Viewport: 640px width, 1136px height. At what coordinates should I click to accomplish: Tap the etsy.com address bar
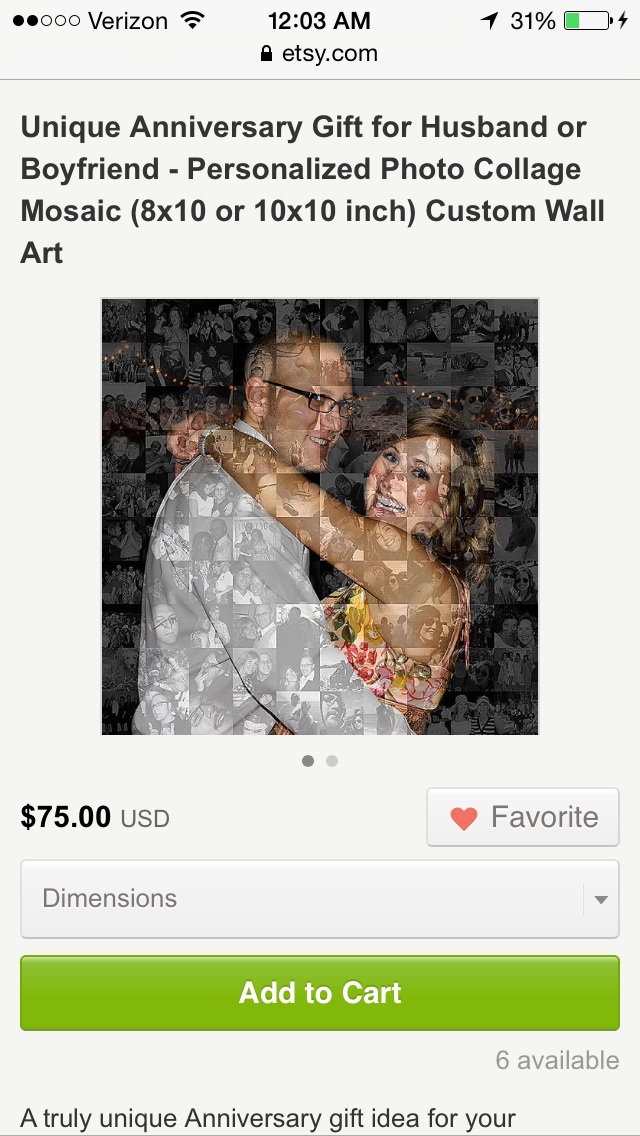tap(319, 54)
